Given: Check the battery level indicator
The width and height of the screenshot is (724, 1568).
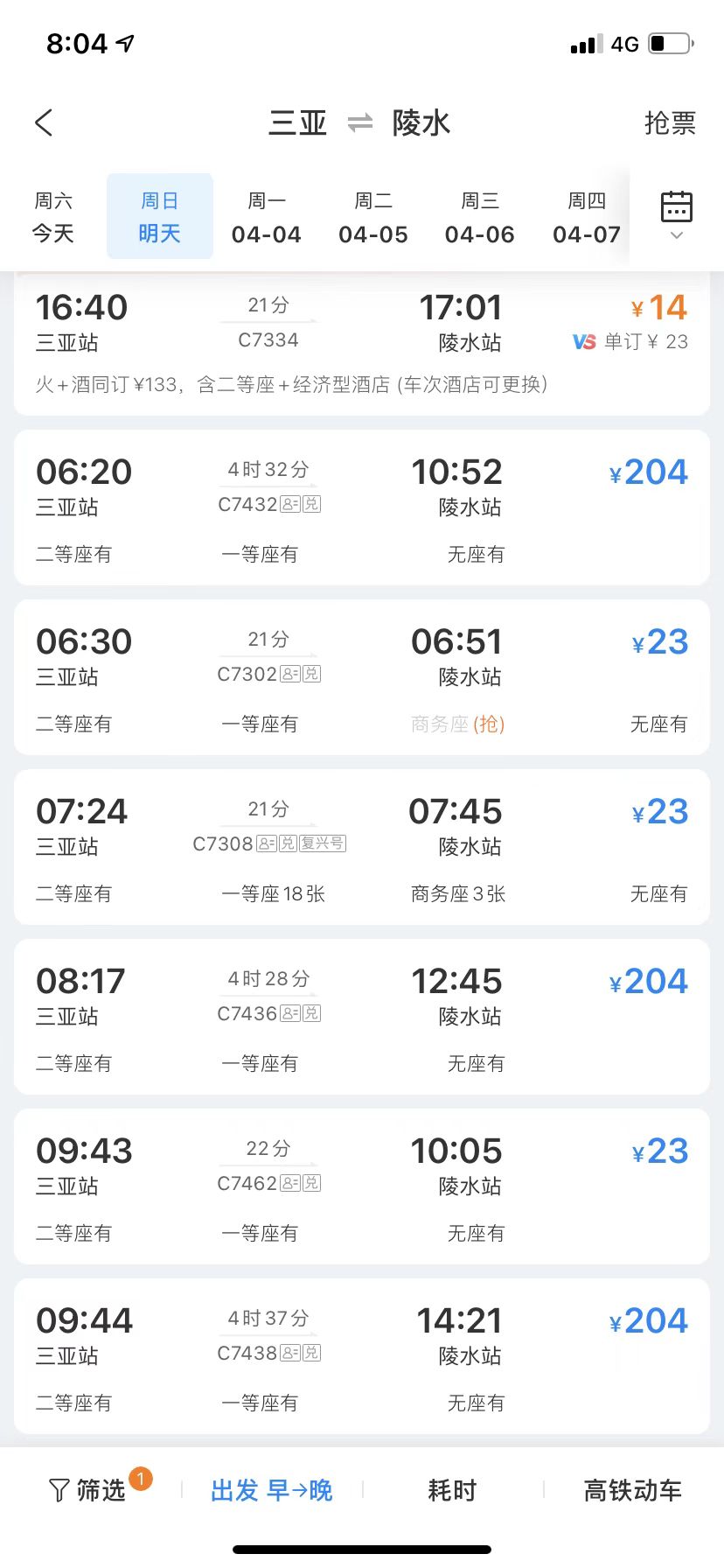Looking at the screenshot, I should point(668,42).
